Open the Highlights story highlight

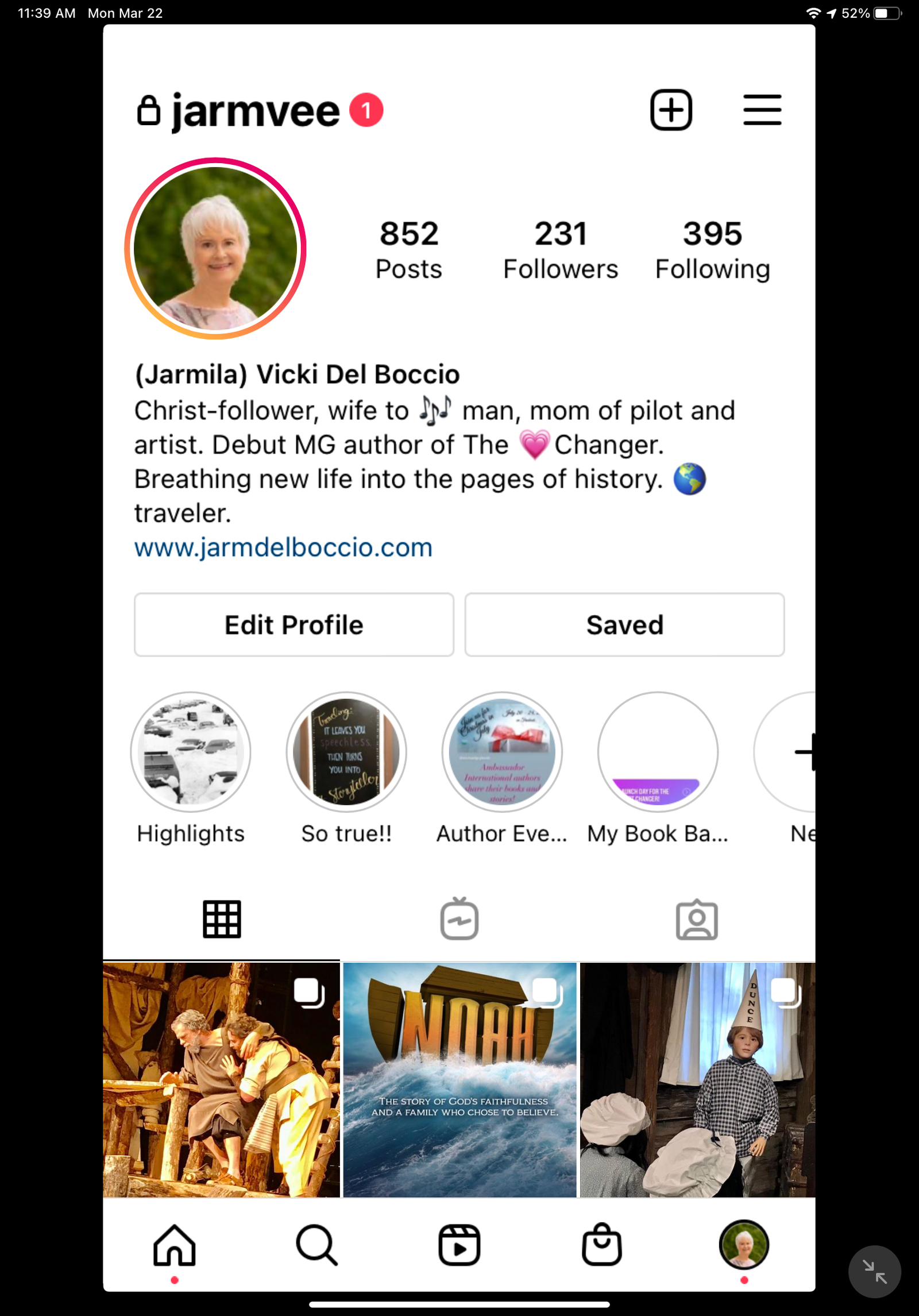[x=191, y=752]
